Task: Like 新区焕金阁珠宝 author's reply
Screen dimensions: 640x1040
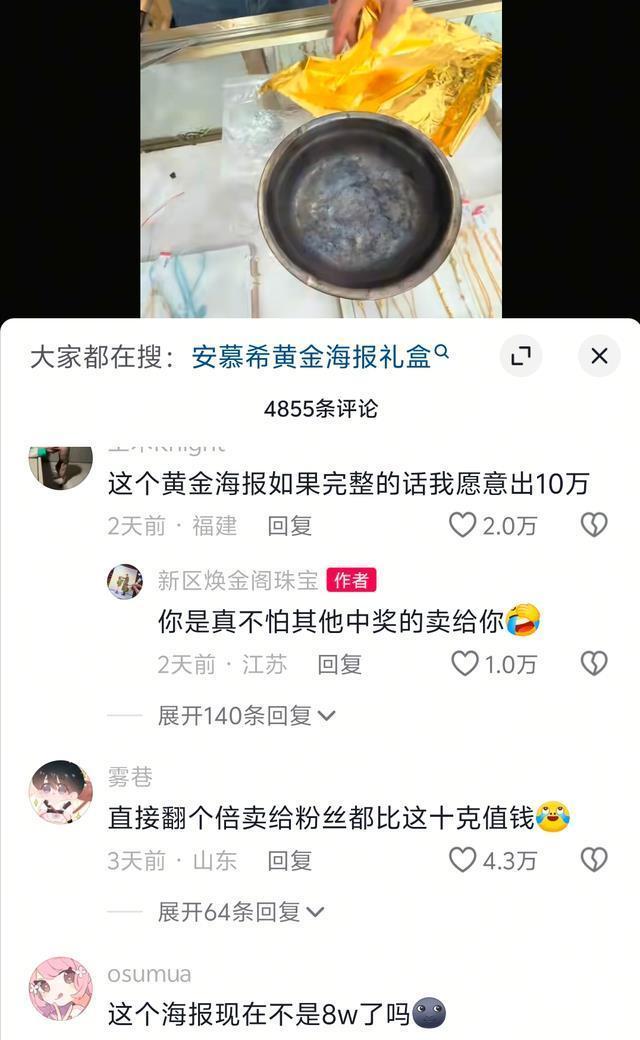Action: click(465, 663)
